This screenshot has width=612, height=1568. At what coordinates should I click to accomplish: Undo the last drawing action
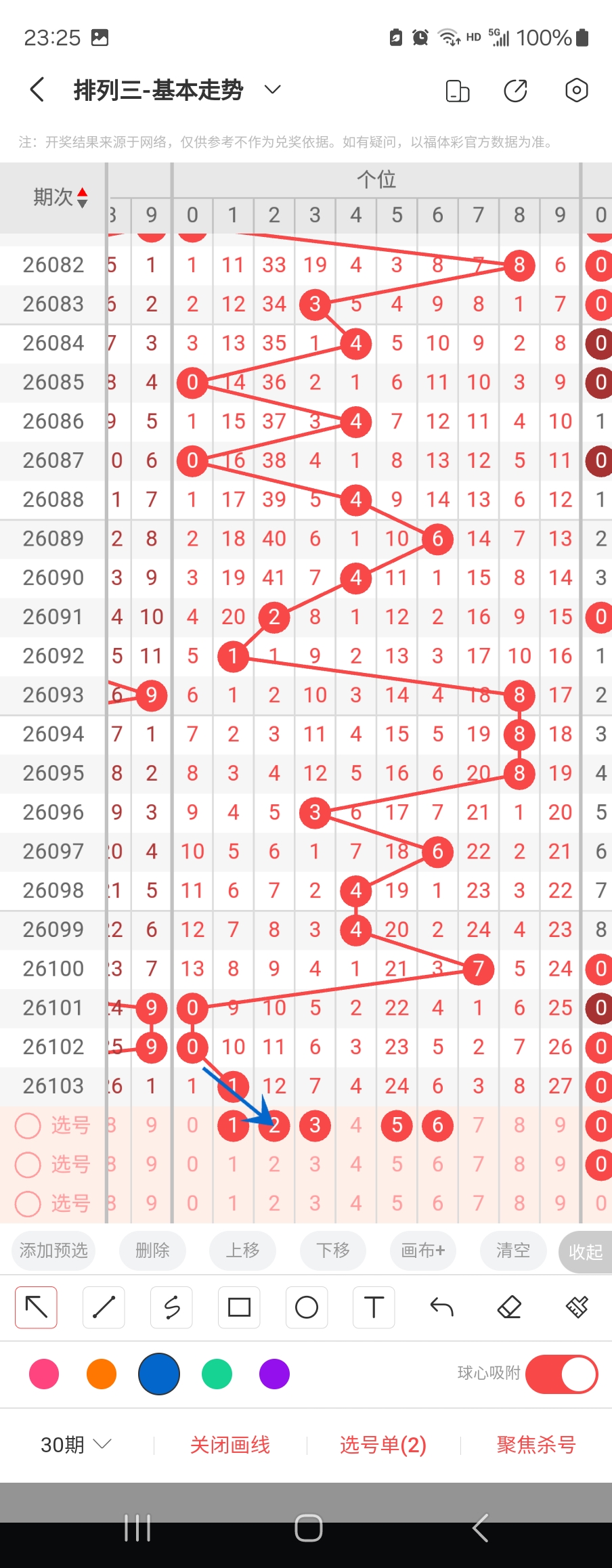click(x=441, y=1307)
